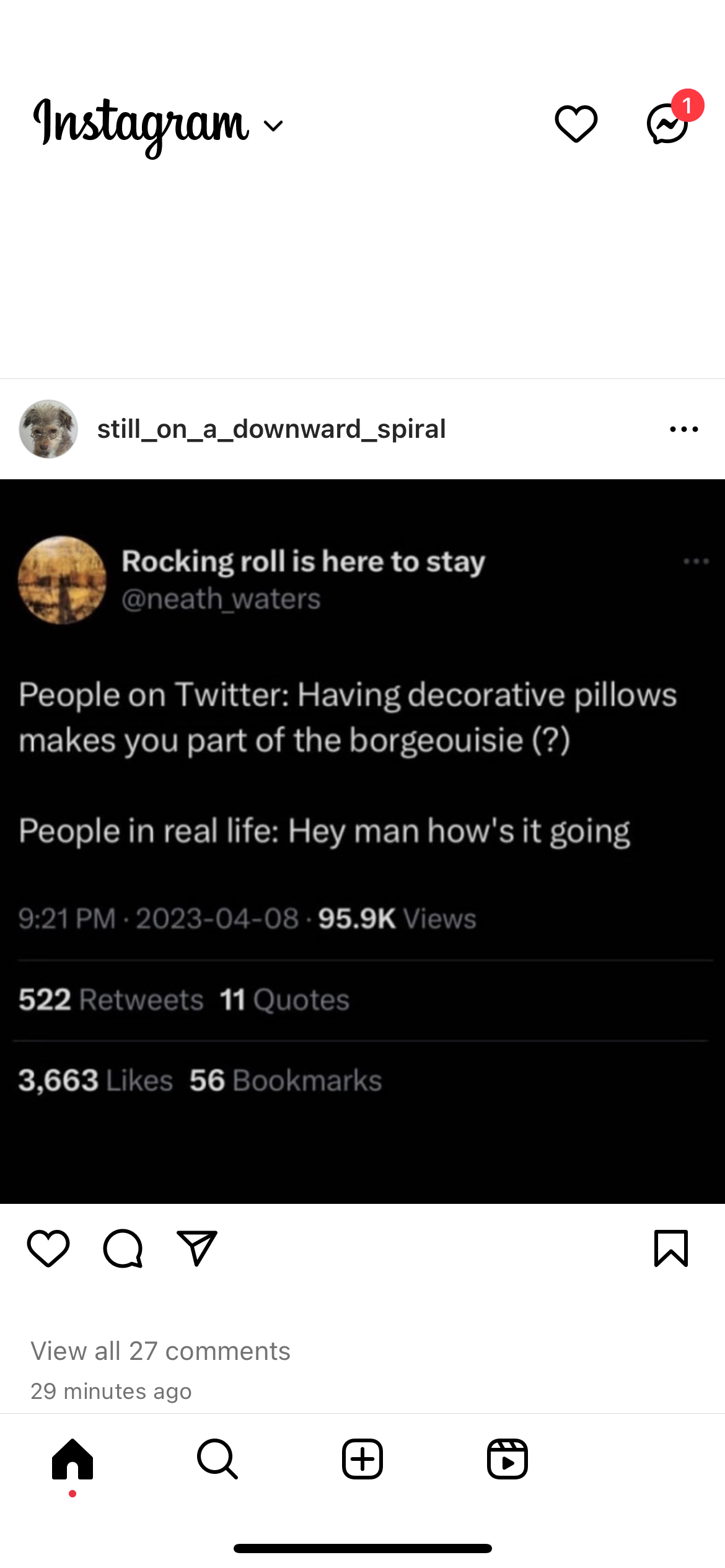This screenshot has height=1568, width=725.
Task: View all 27 comments
Action: pyautogui.click(x=160, y=1351)
